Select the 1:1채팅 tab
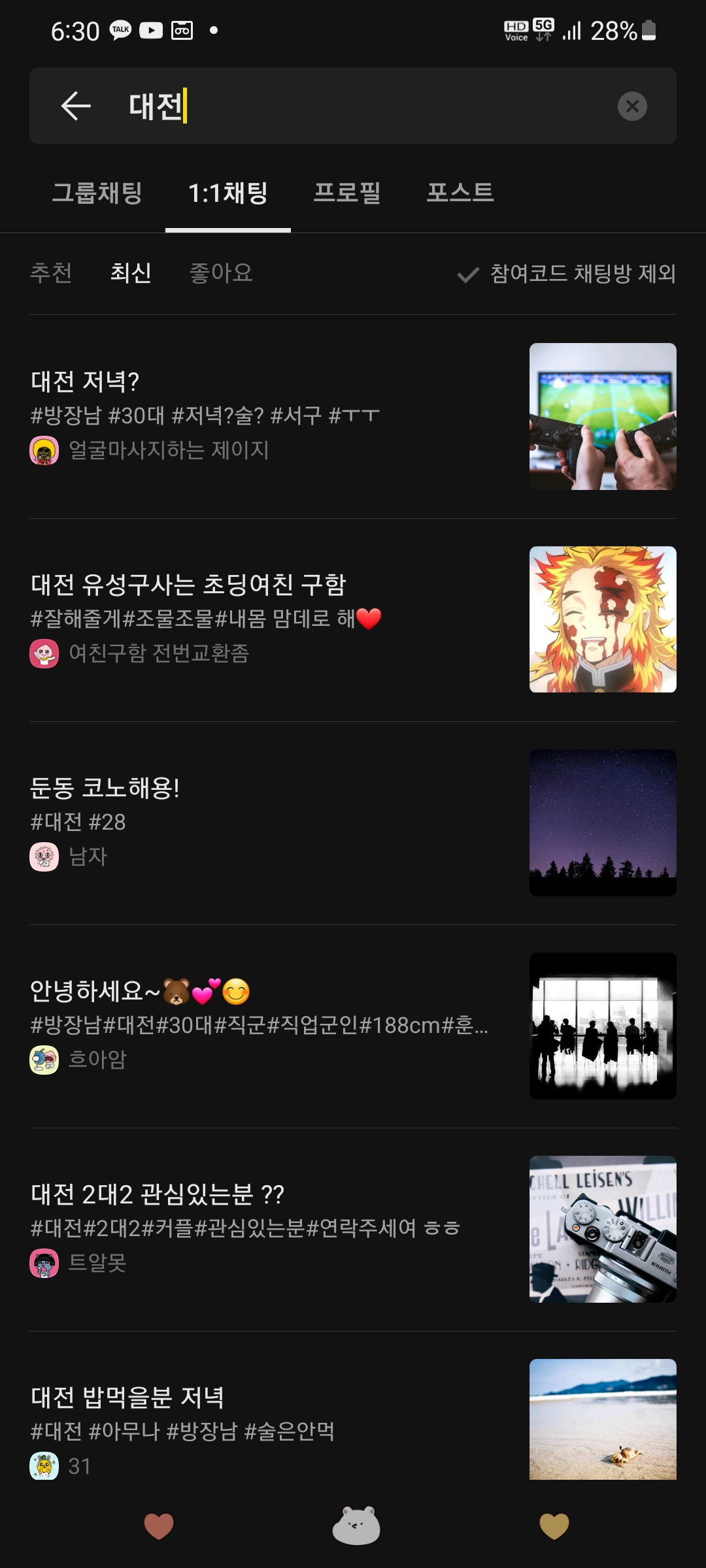This screenshot has height=1568, width=706. [x=228, y=193]
